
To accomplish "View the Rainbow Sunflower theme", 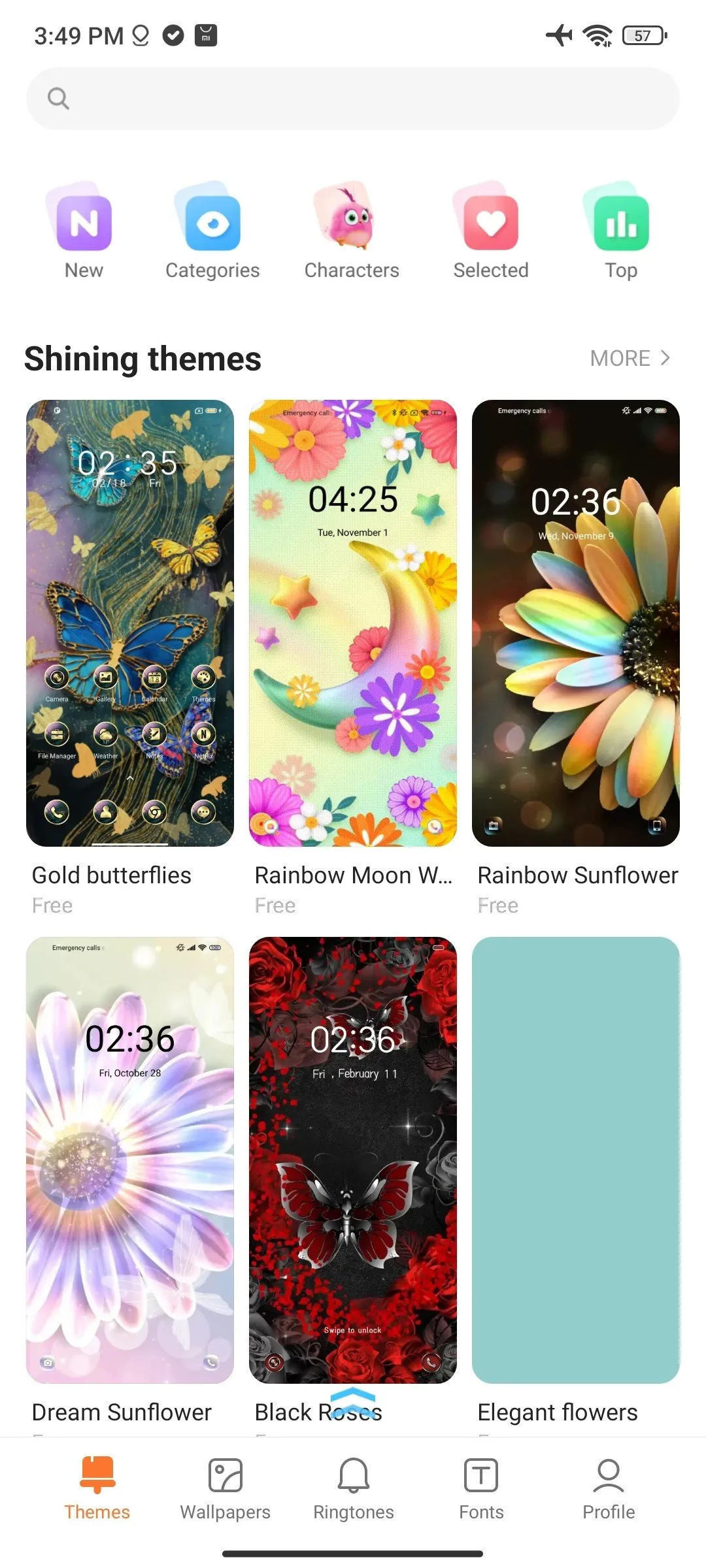I will point(576,623).
